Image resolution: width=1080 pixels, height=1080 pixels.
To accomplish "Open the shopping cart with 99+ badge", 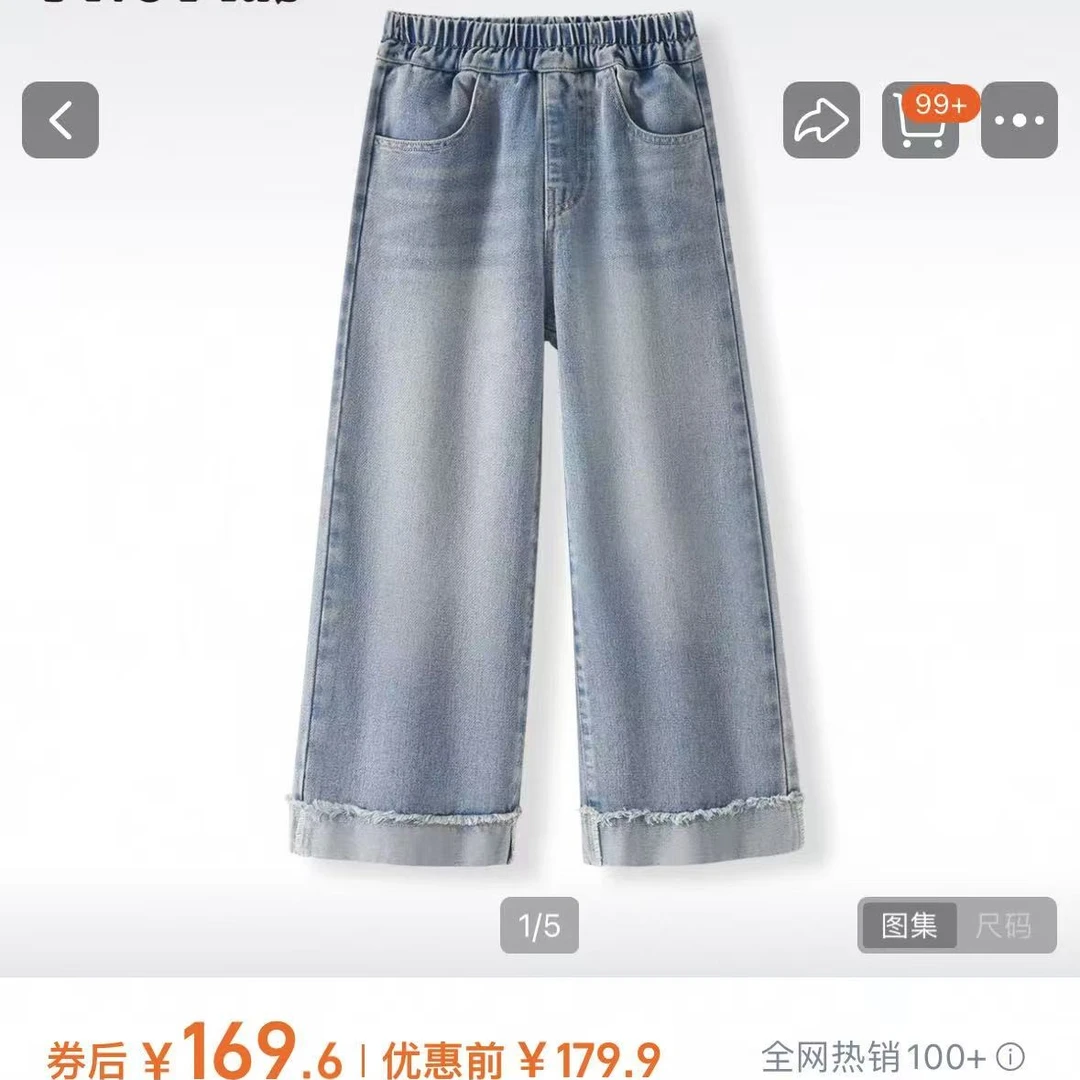I will click(x=921, y=120).
